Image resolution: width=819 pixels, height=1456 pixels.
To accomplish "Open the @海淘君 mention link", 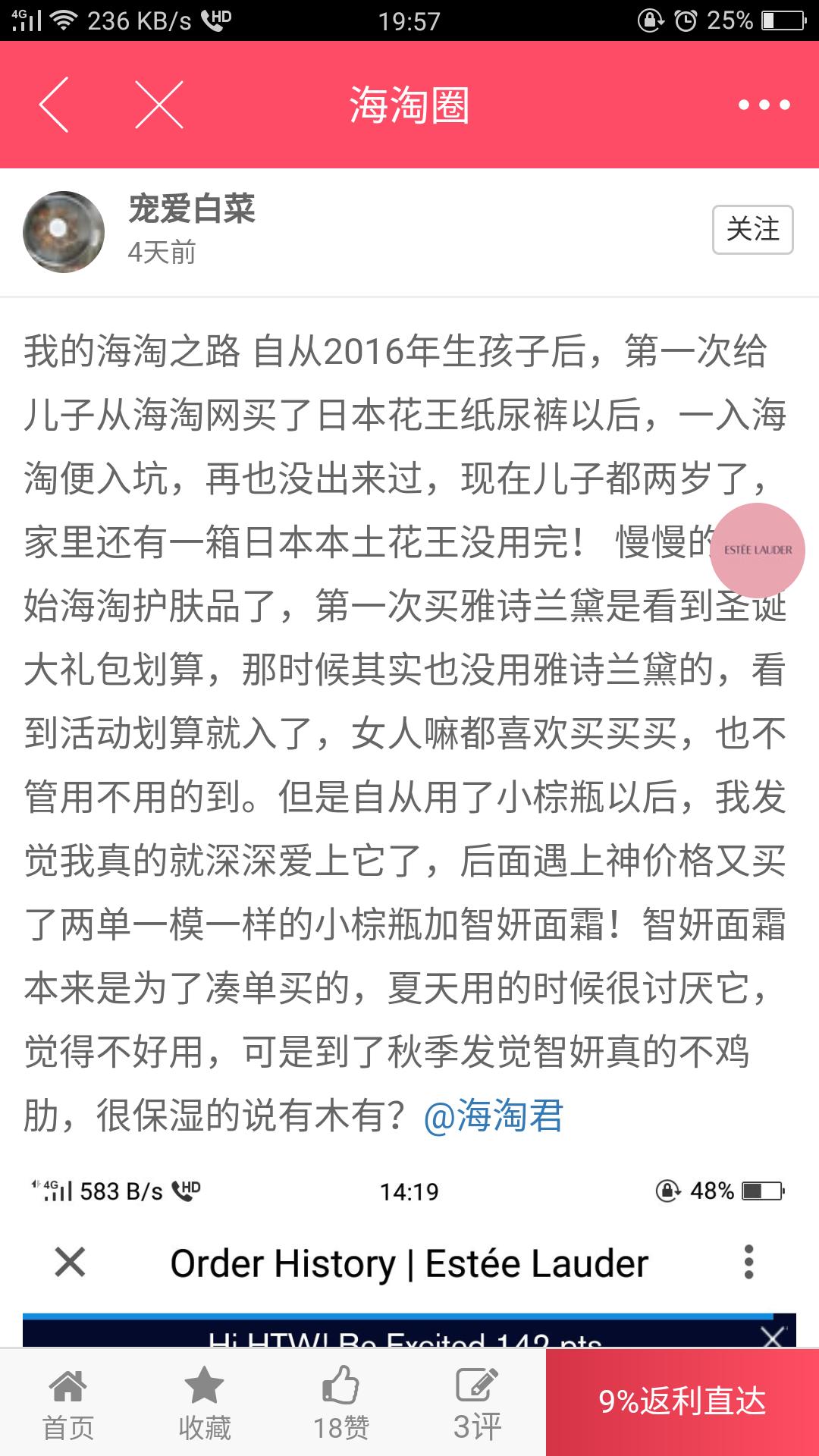I will coord(494,1116).
